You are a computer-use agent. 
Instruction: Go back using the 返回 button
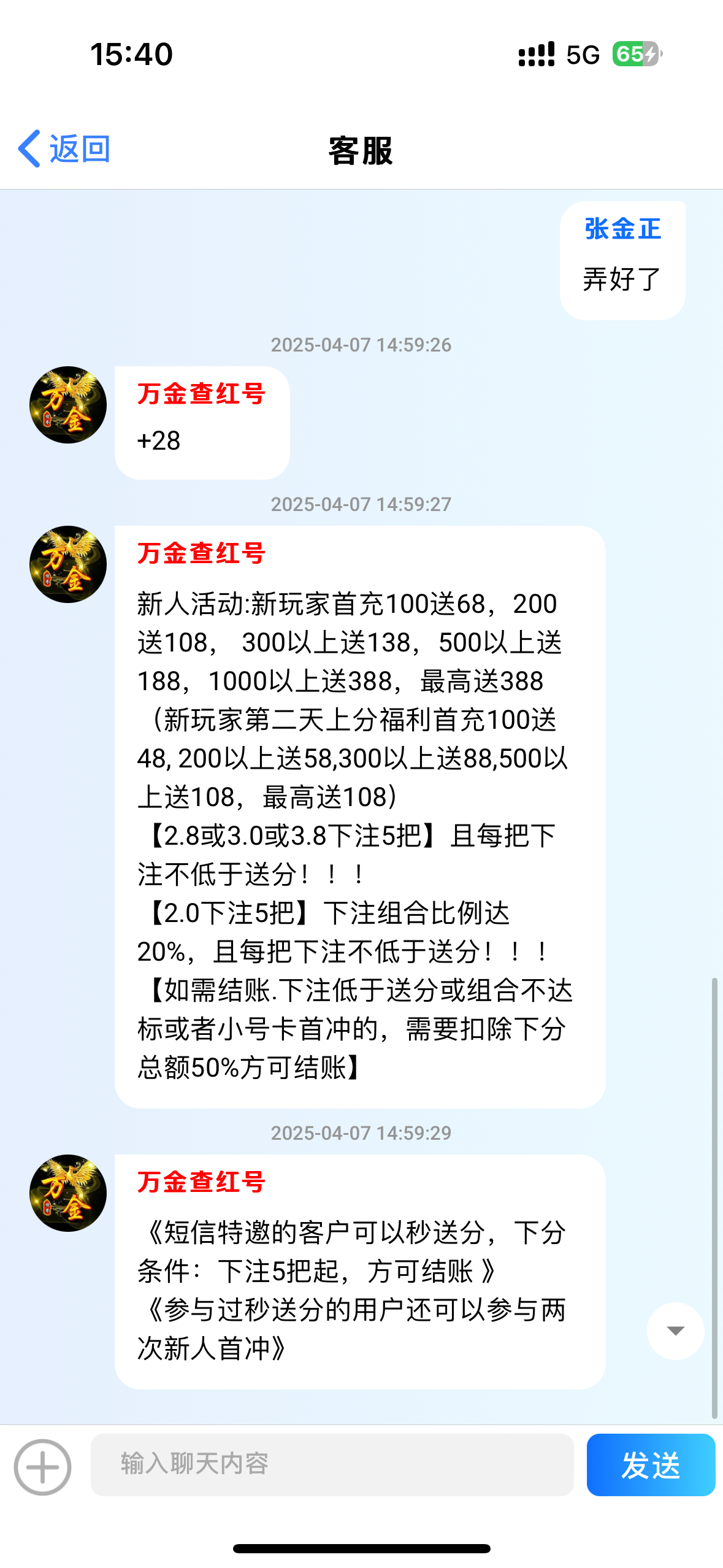(x=64, y=149)
